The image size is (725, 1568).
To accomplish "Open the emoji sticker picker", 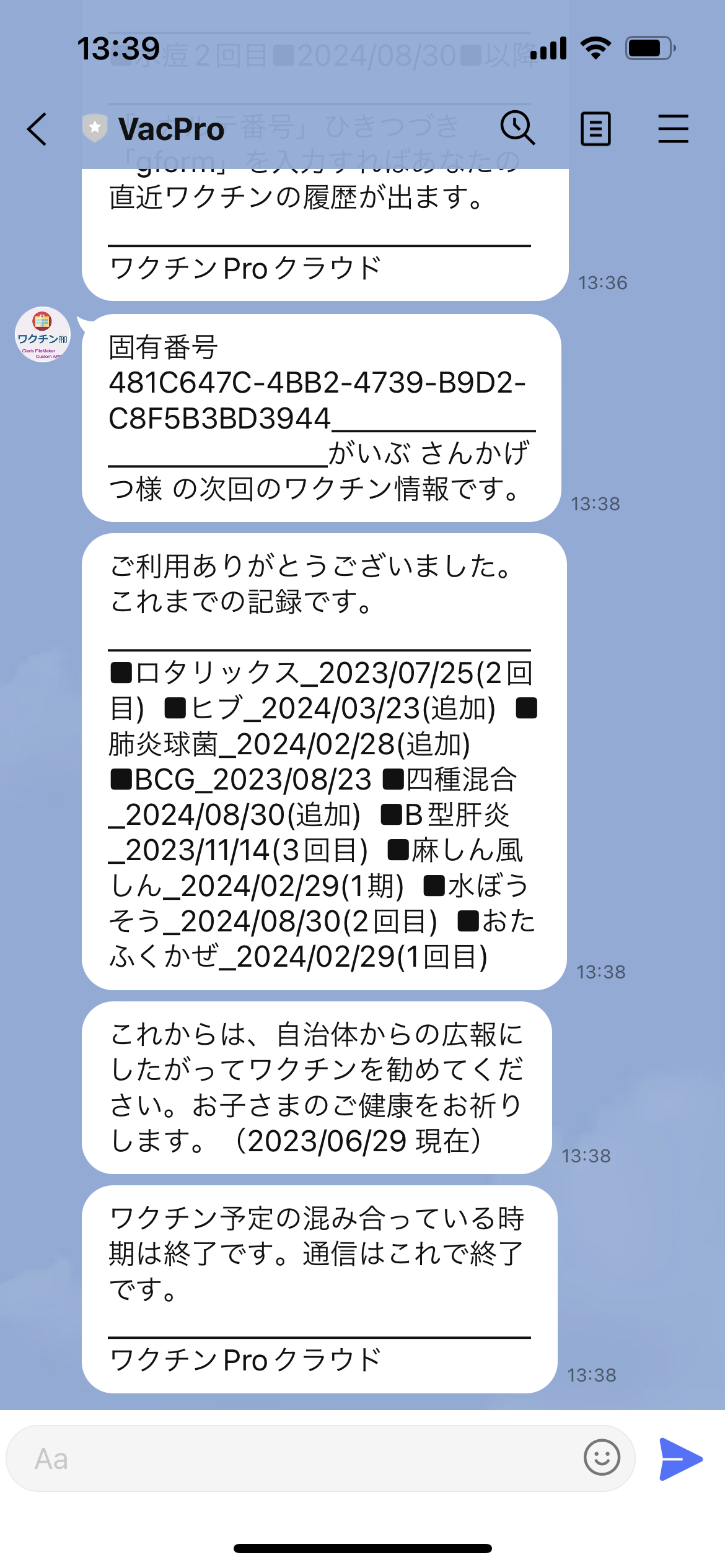I will click(602, 1458).
